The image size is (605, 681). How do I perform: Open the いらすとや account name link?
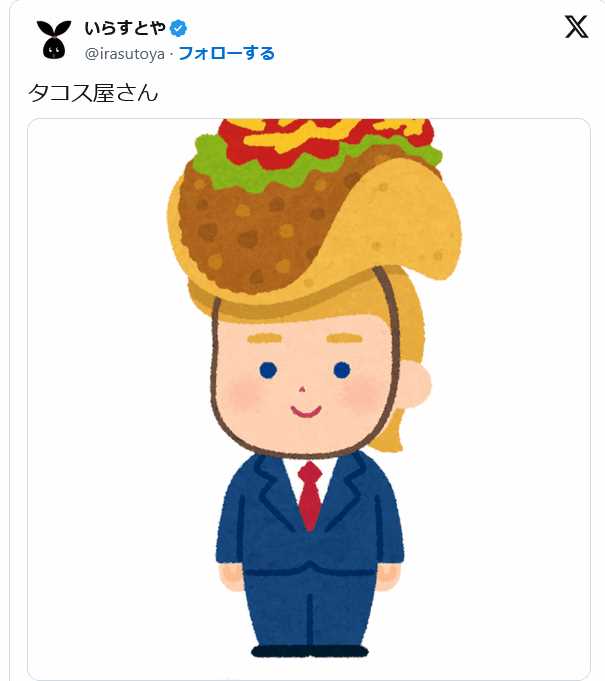125,28
